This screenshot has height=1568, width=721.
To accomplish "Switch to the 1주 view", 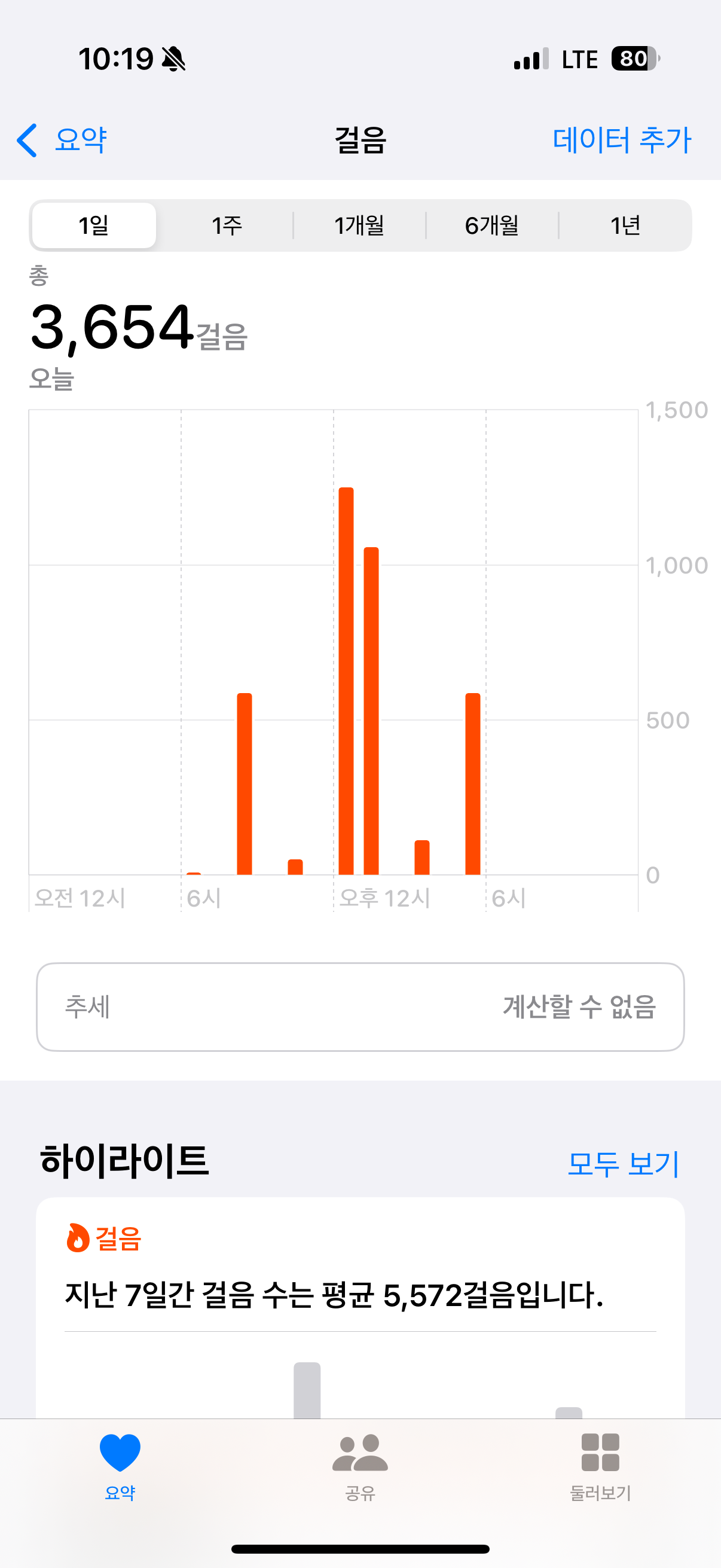I will (x=227, y=226).
